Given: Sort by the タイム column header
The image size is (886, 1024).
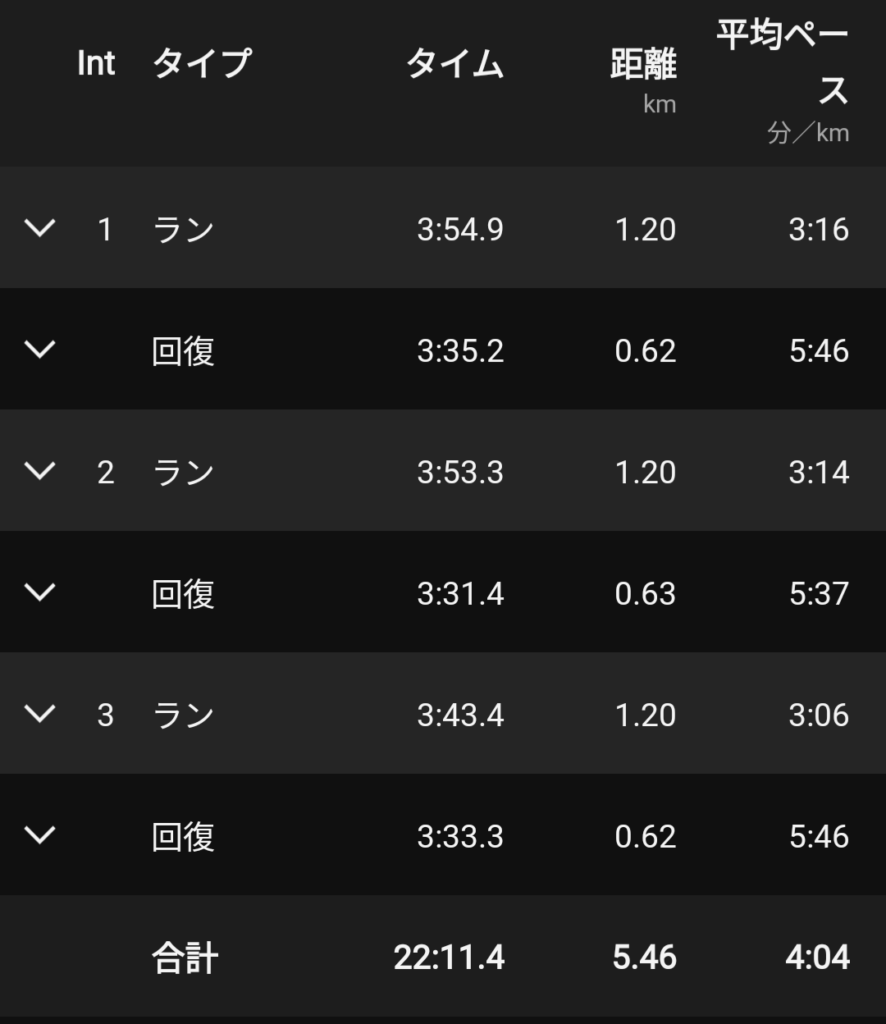Looking at the screenshot, I should pos(453,63).
